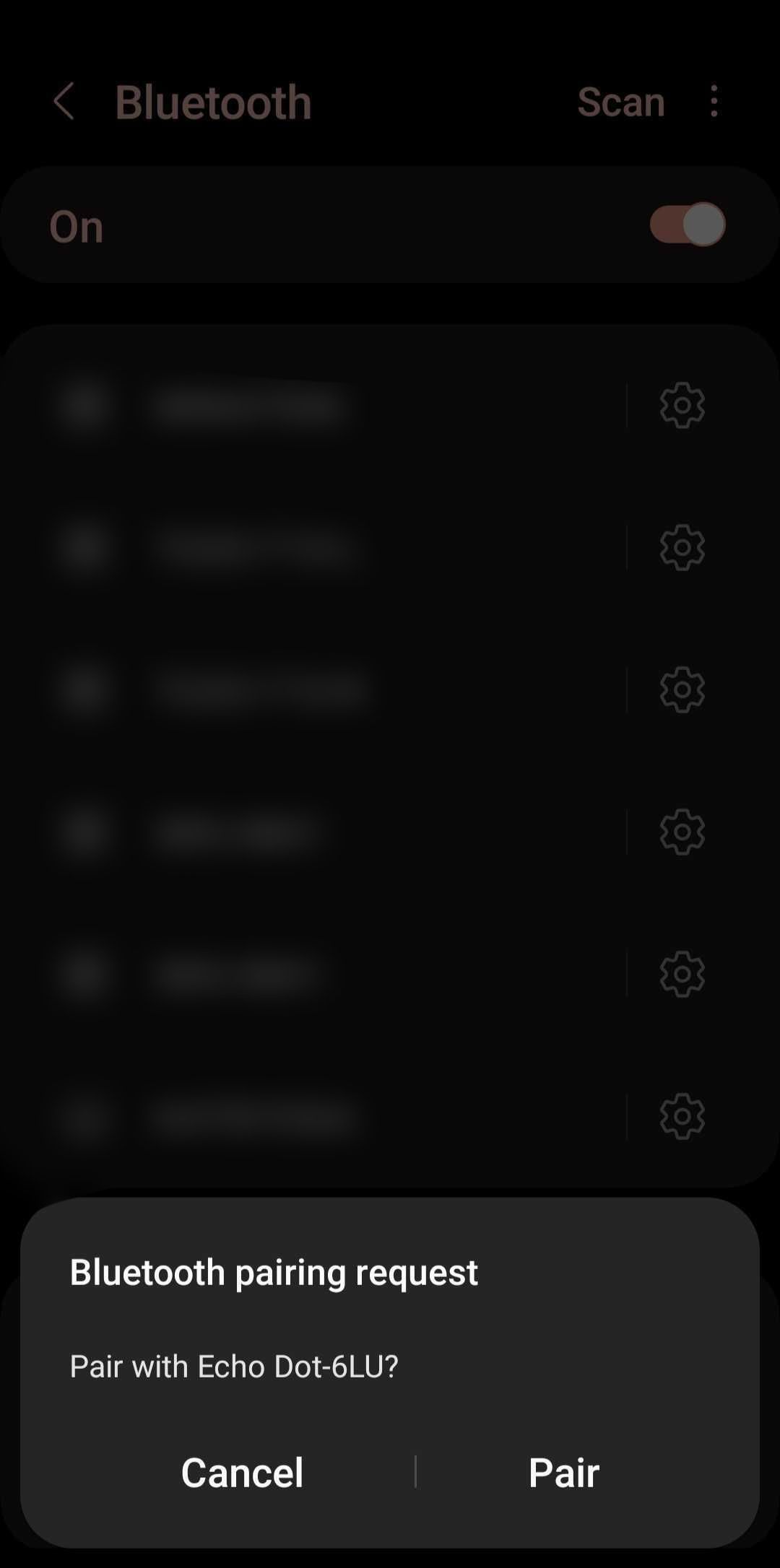Open the three-dot more options menu

pyautogui.click(x=714, y=101)
